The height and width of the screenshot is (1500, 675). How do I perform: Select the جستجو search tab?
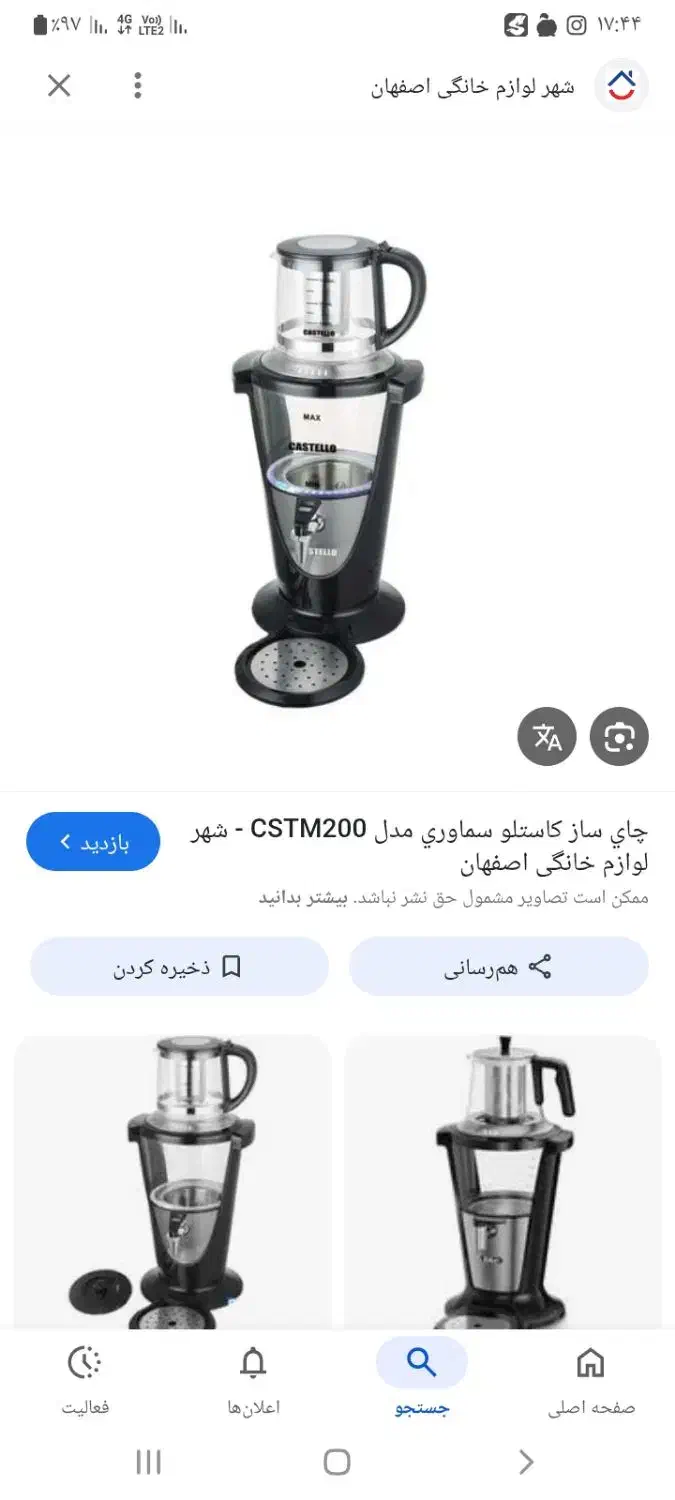pos(421,1380)
